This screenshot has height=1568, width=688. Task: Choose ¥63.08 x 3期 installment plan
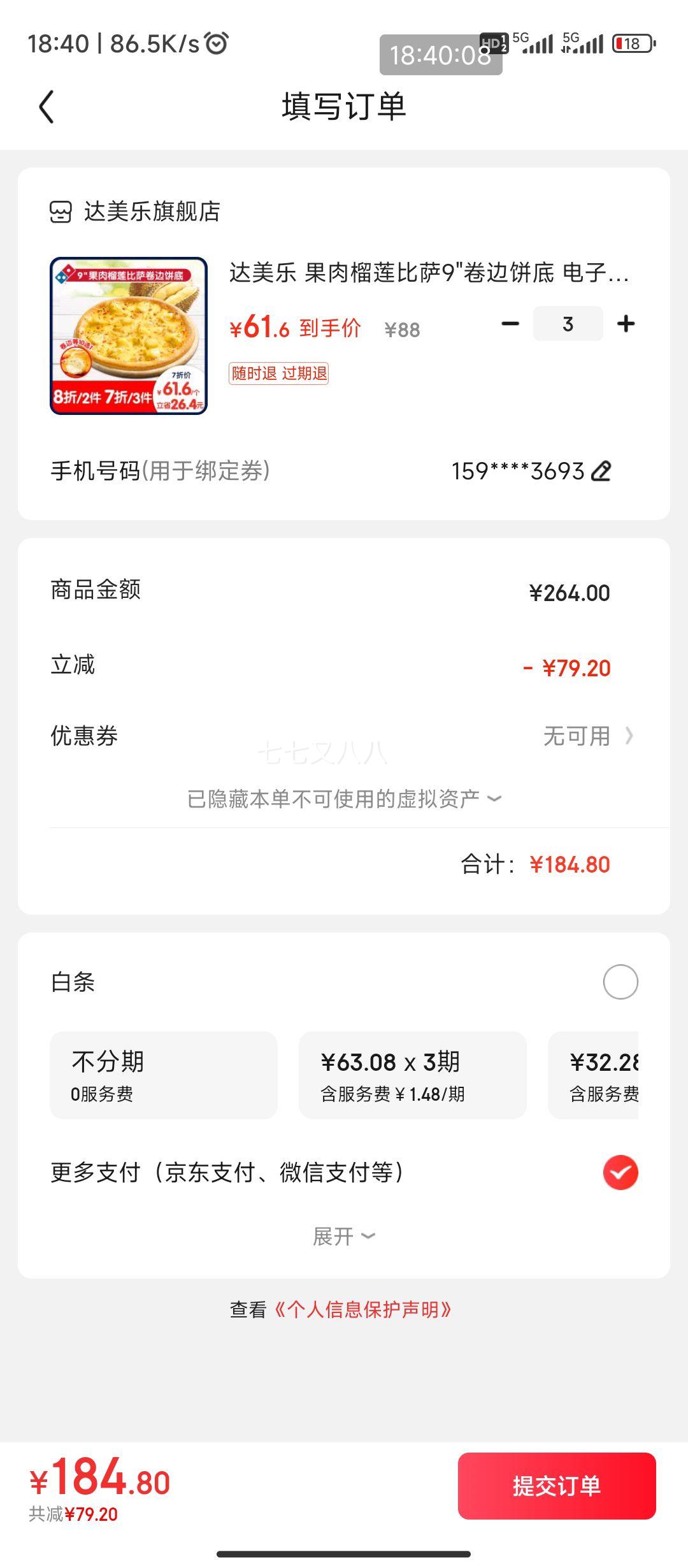(x=413, y=1075)
